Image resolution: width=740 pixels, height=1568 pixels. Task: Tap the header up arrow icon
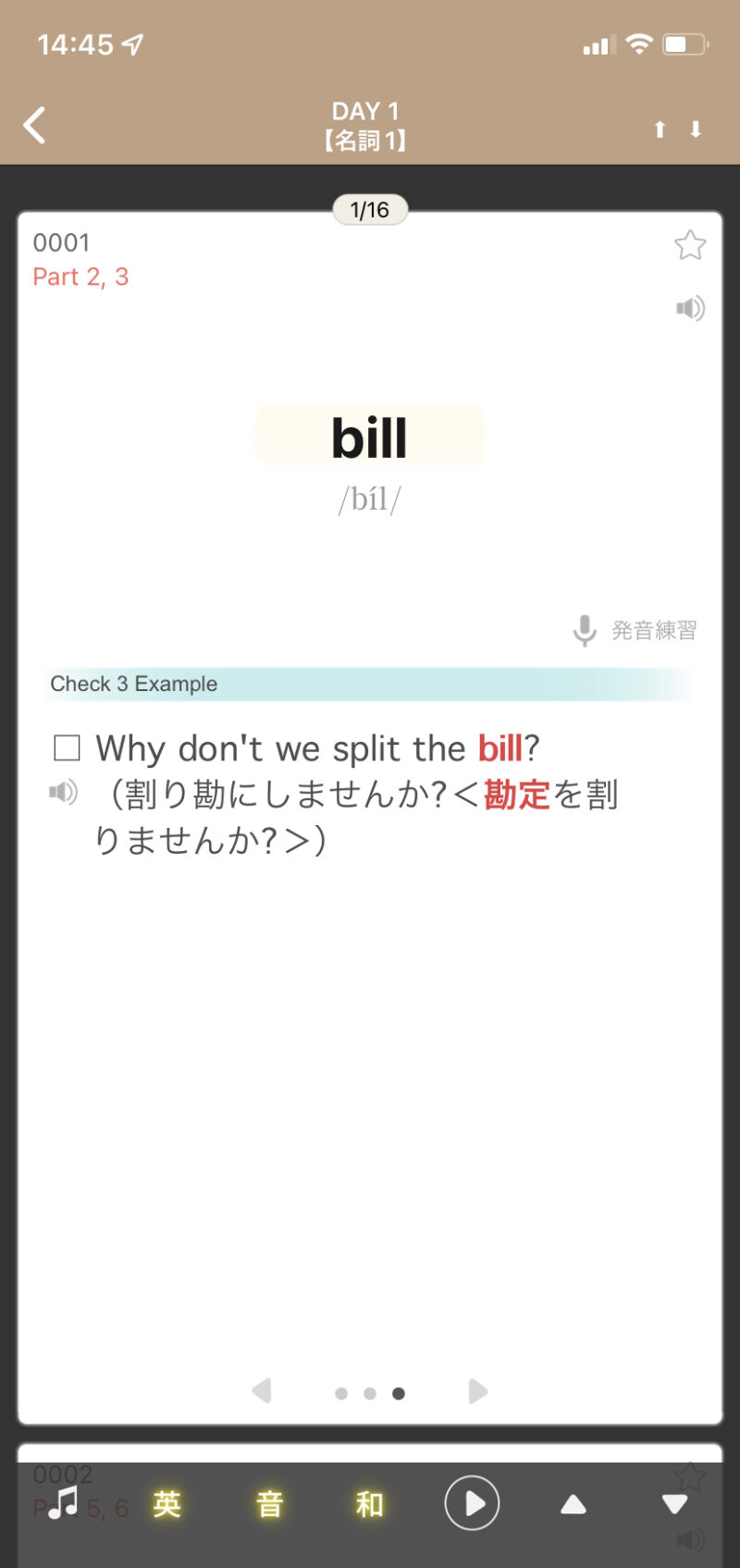tap(660, 130)
